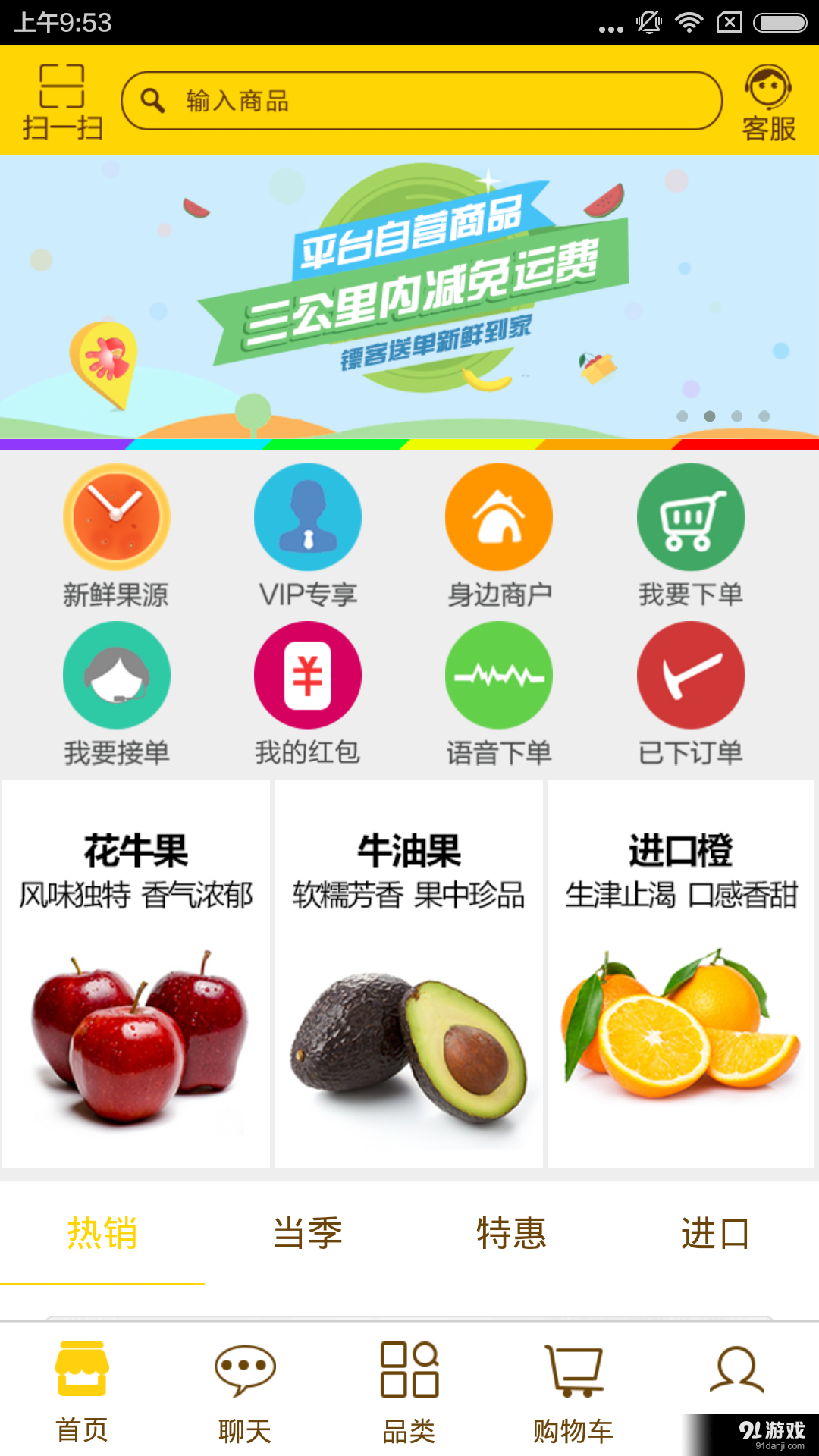The image size is (819, 1456).
Task: View 已下订单 placed orders
Action: click(x=689, y=673)
